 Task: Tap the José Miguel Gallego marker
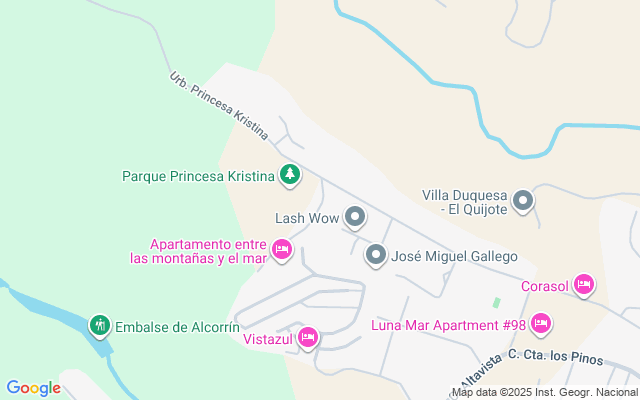[376, 256]
